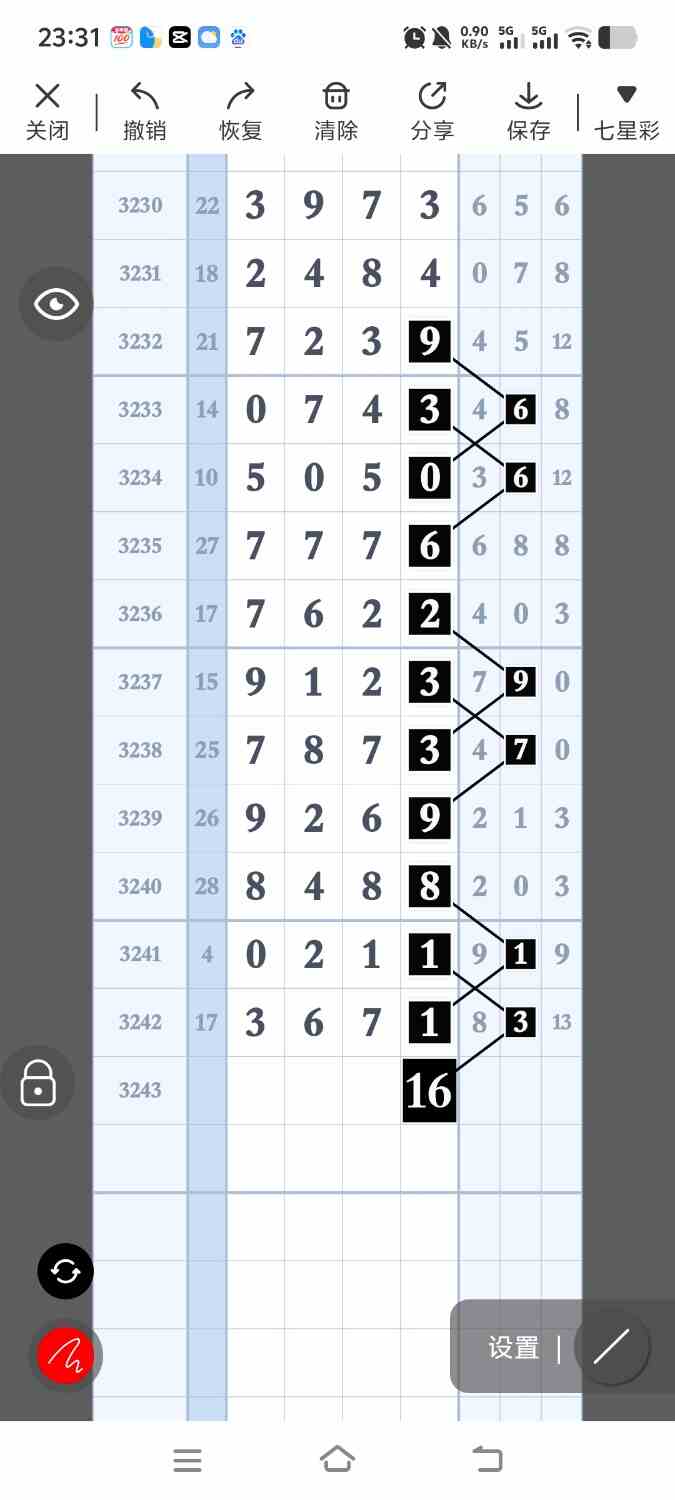Redo the undone action

click(x=240, y=111)
